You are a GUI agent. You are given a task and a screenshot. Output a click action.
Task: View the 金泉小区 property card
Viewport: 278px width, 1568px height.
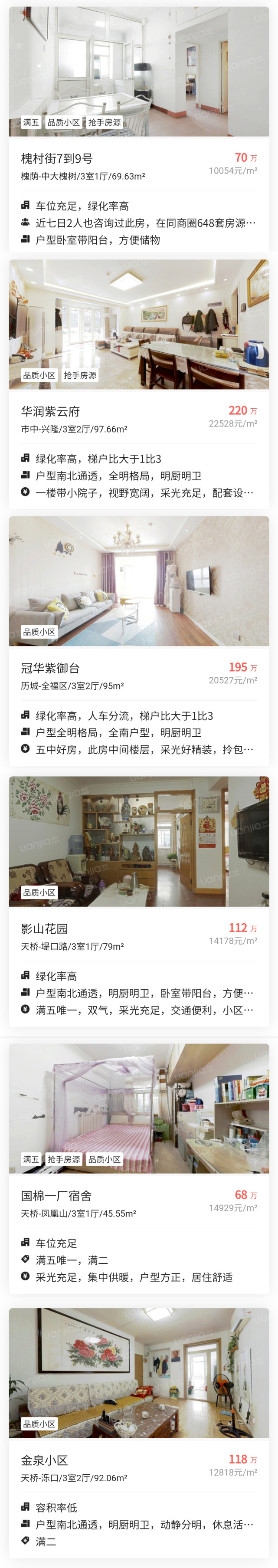tap(44, 1460)
